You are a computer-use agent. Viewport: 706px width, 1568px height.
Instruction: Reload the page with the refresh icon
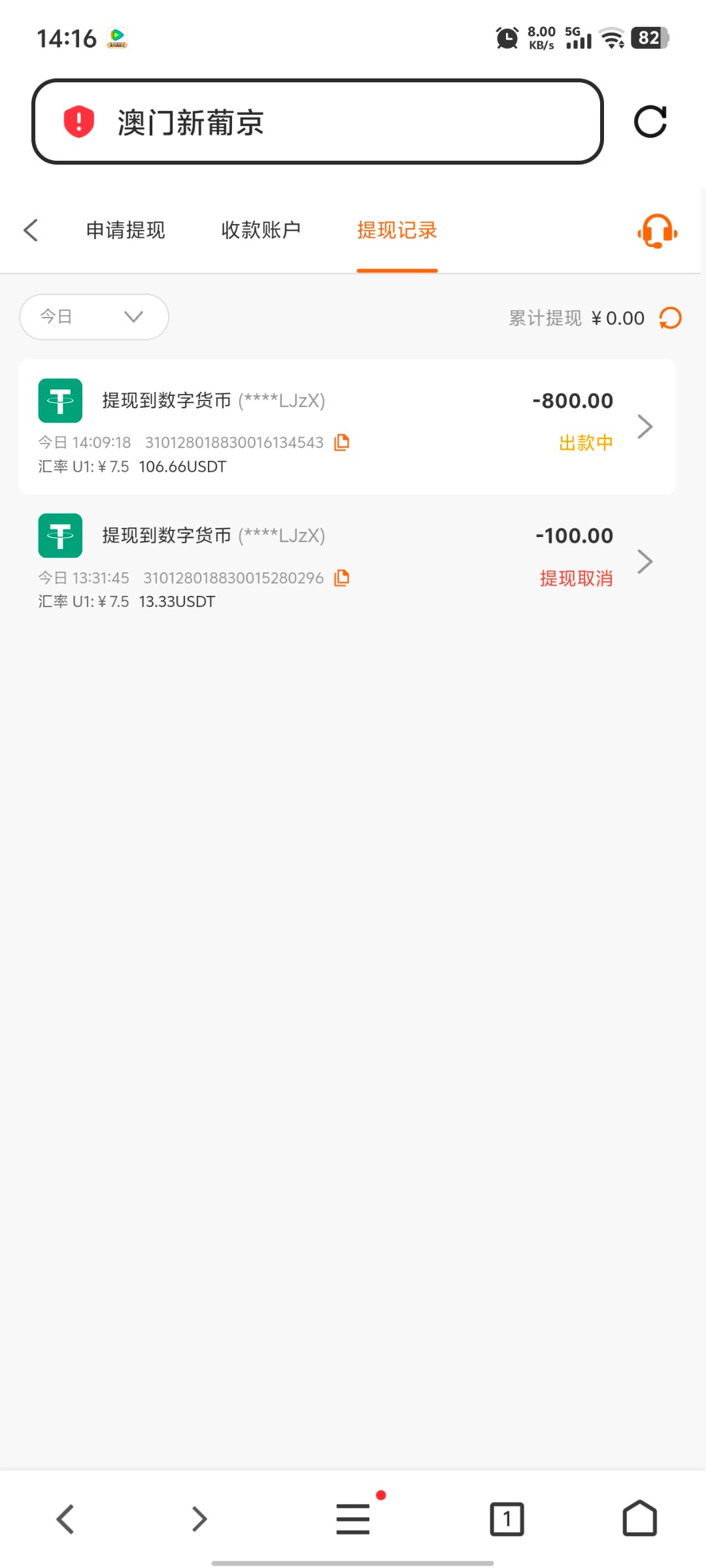coord(650,122)
